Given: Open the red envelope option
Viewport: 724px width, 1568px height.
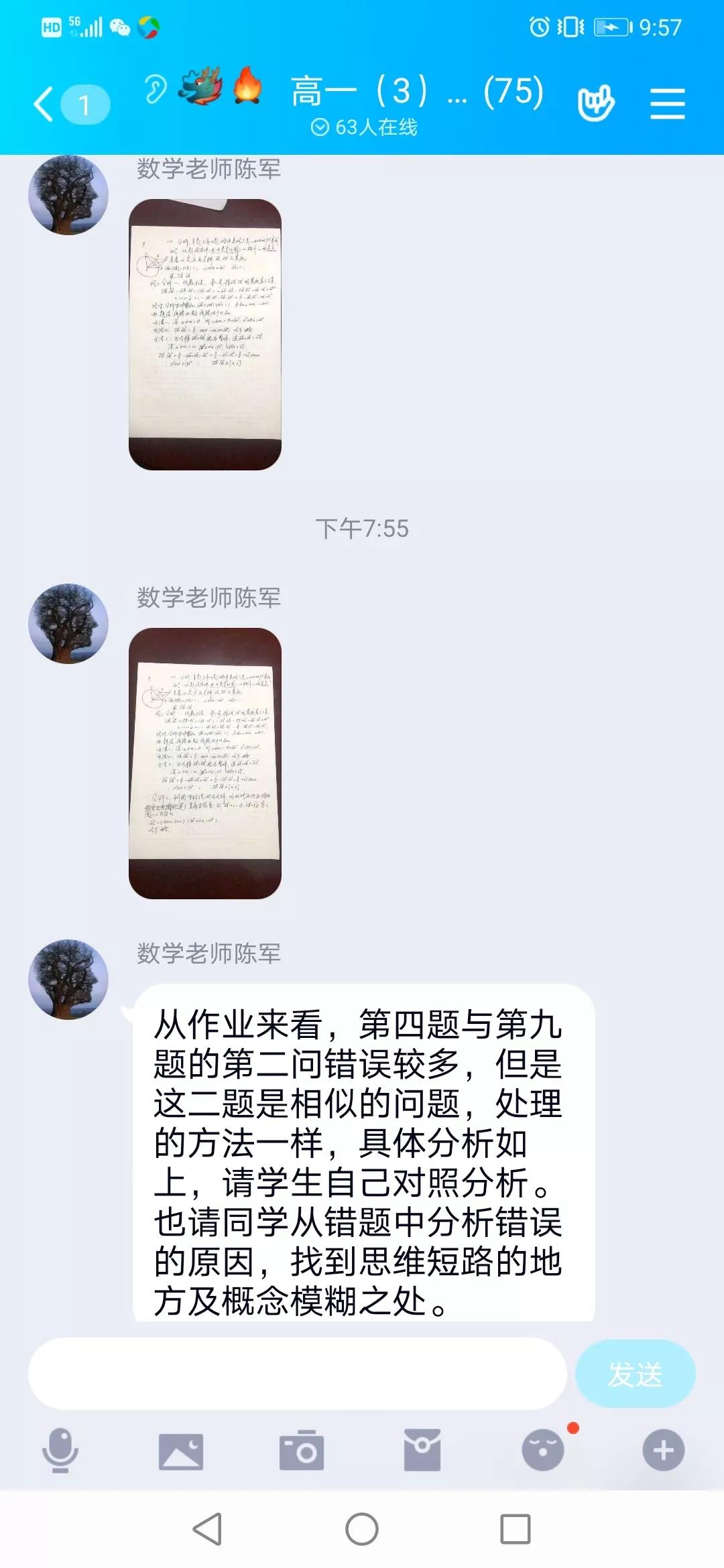Looking at the screenshot, I should (x=422, y=1450).
